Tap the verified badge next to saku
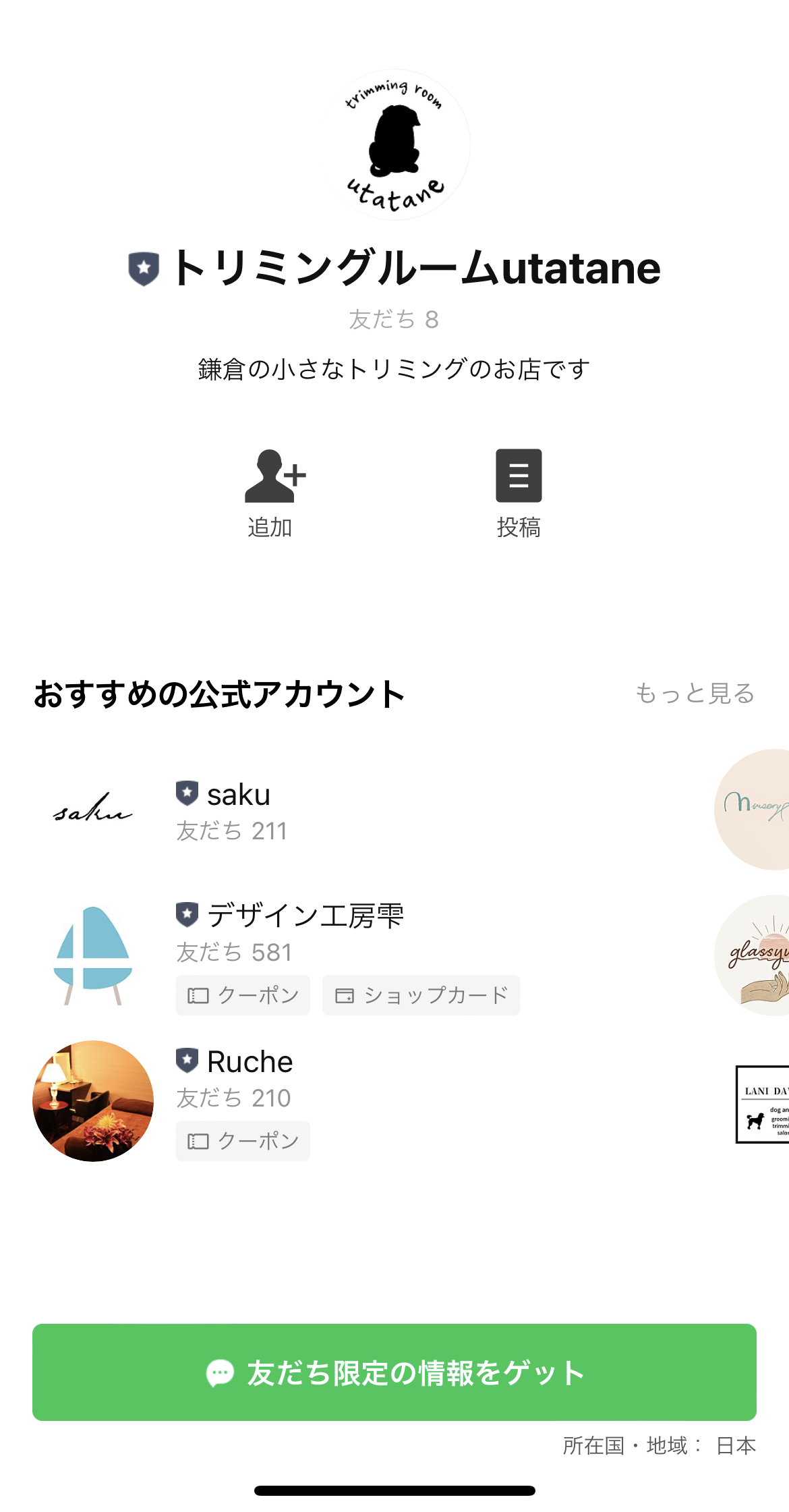The height and width of the screenshot is (1512, 789). pyautogui.click(x=186, y=793)
